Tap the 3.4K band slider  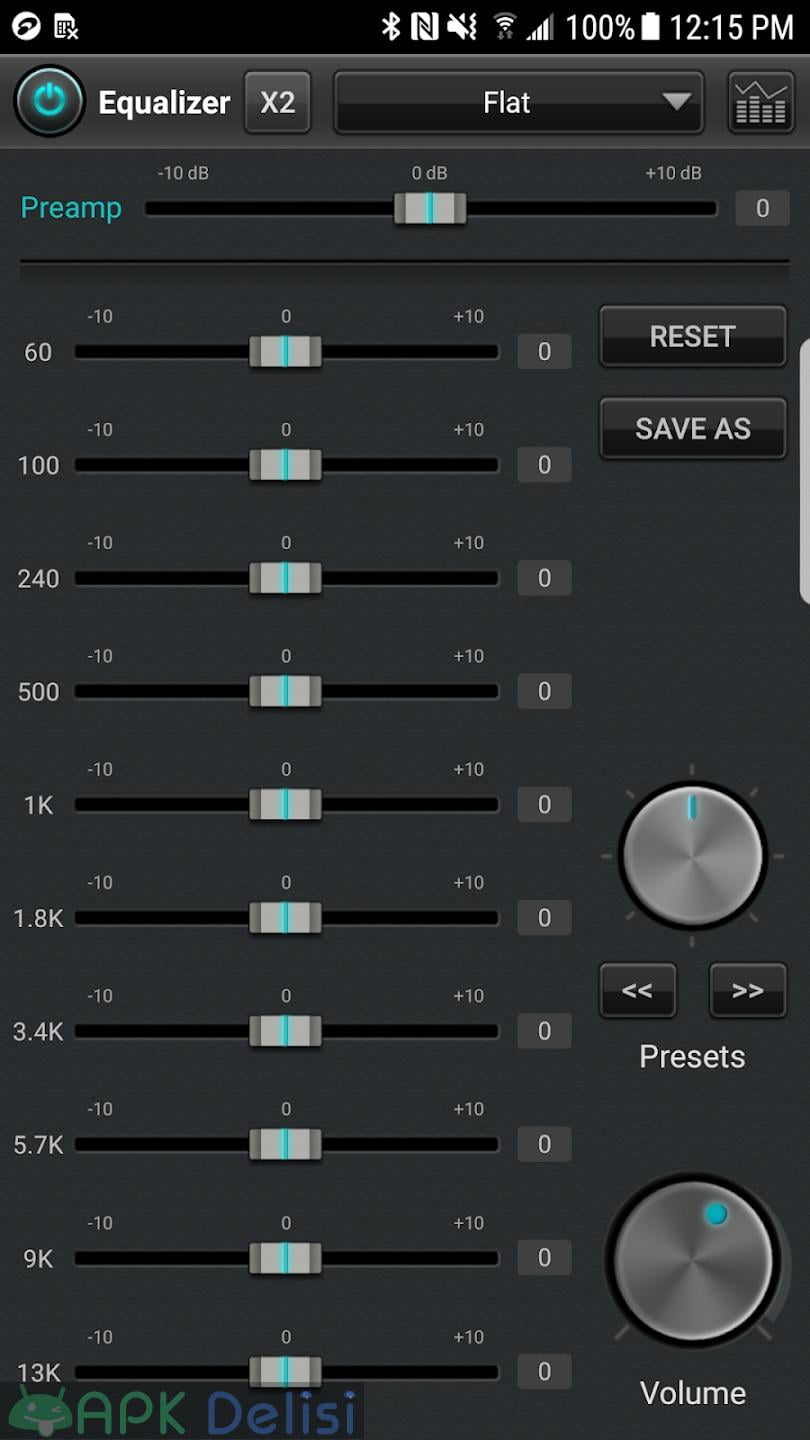point(286,1031)
